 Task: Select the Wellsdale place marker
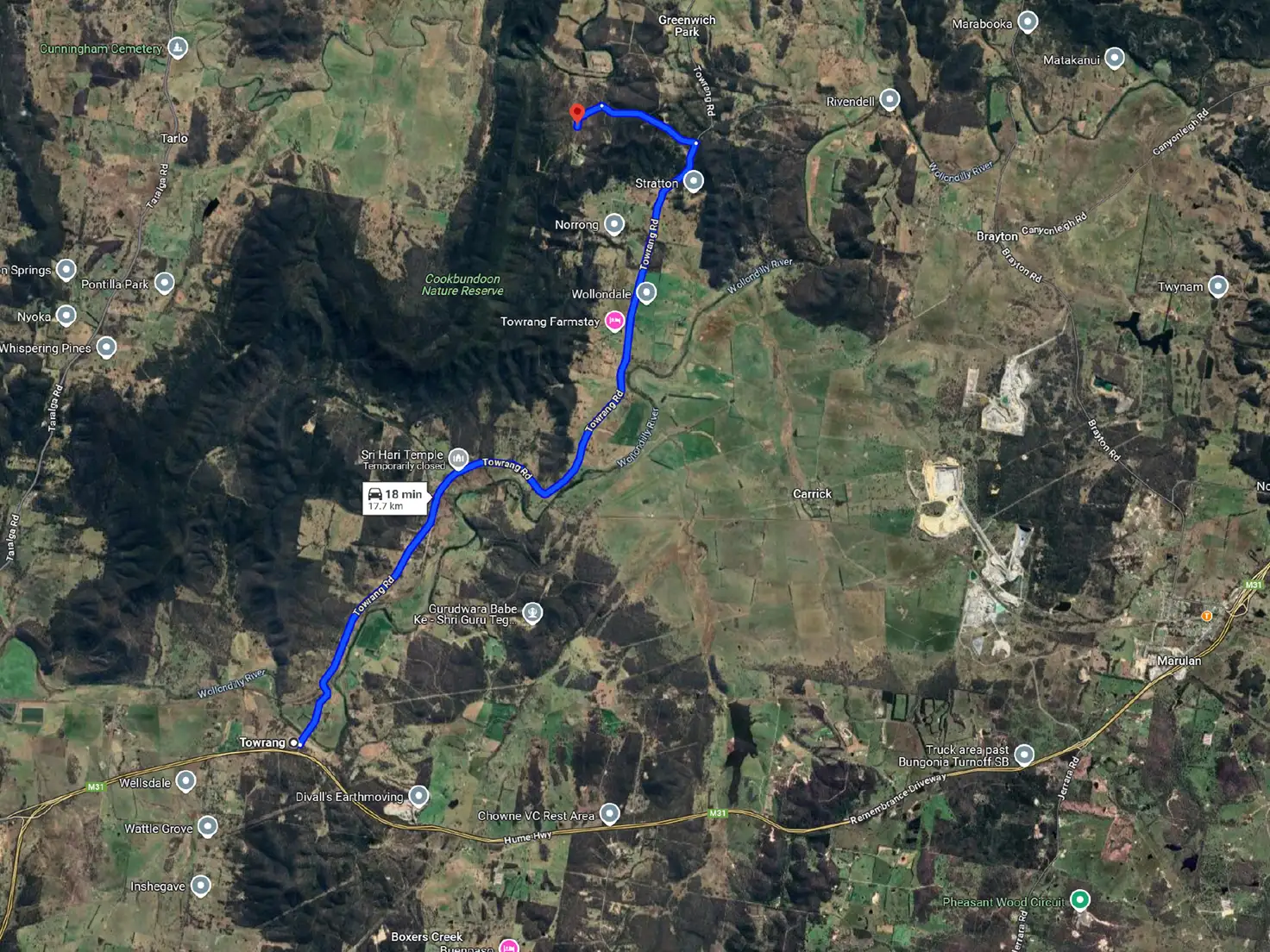(x=185, y=781)
